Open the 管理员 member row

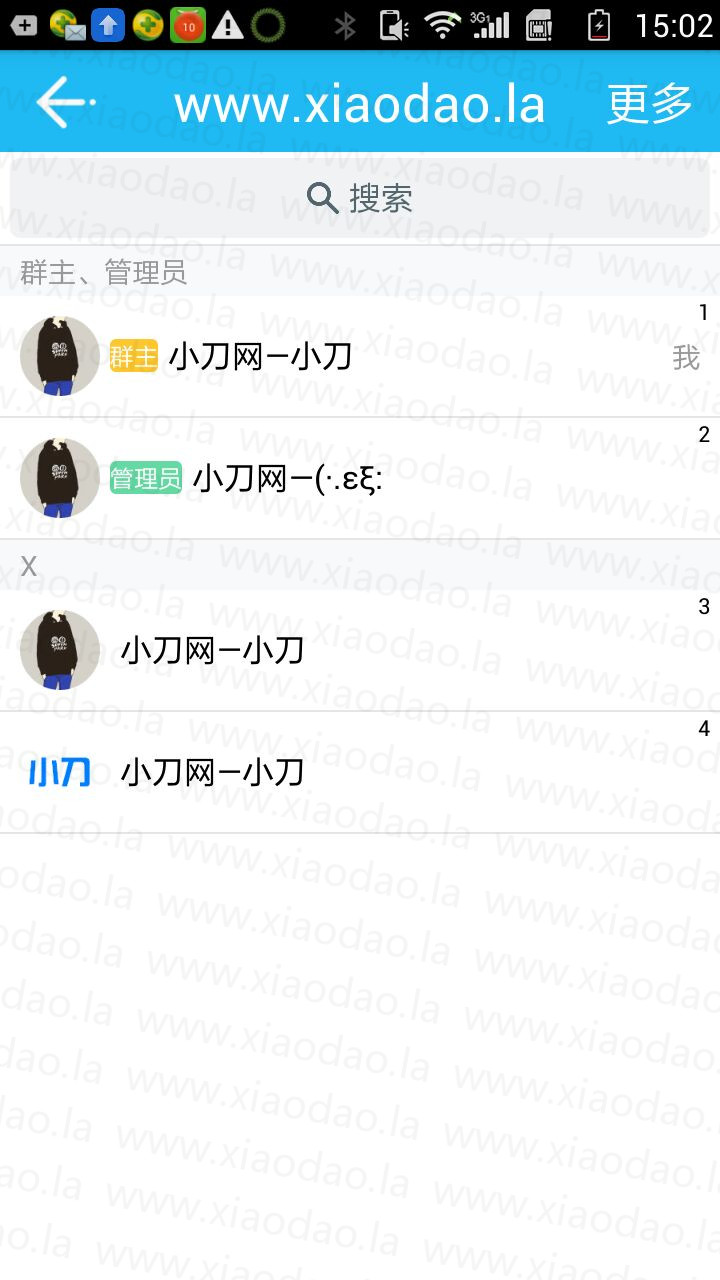(360, 478)
